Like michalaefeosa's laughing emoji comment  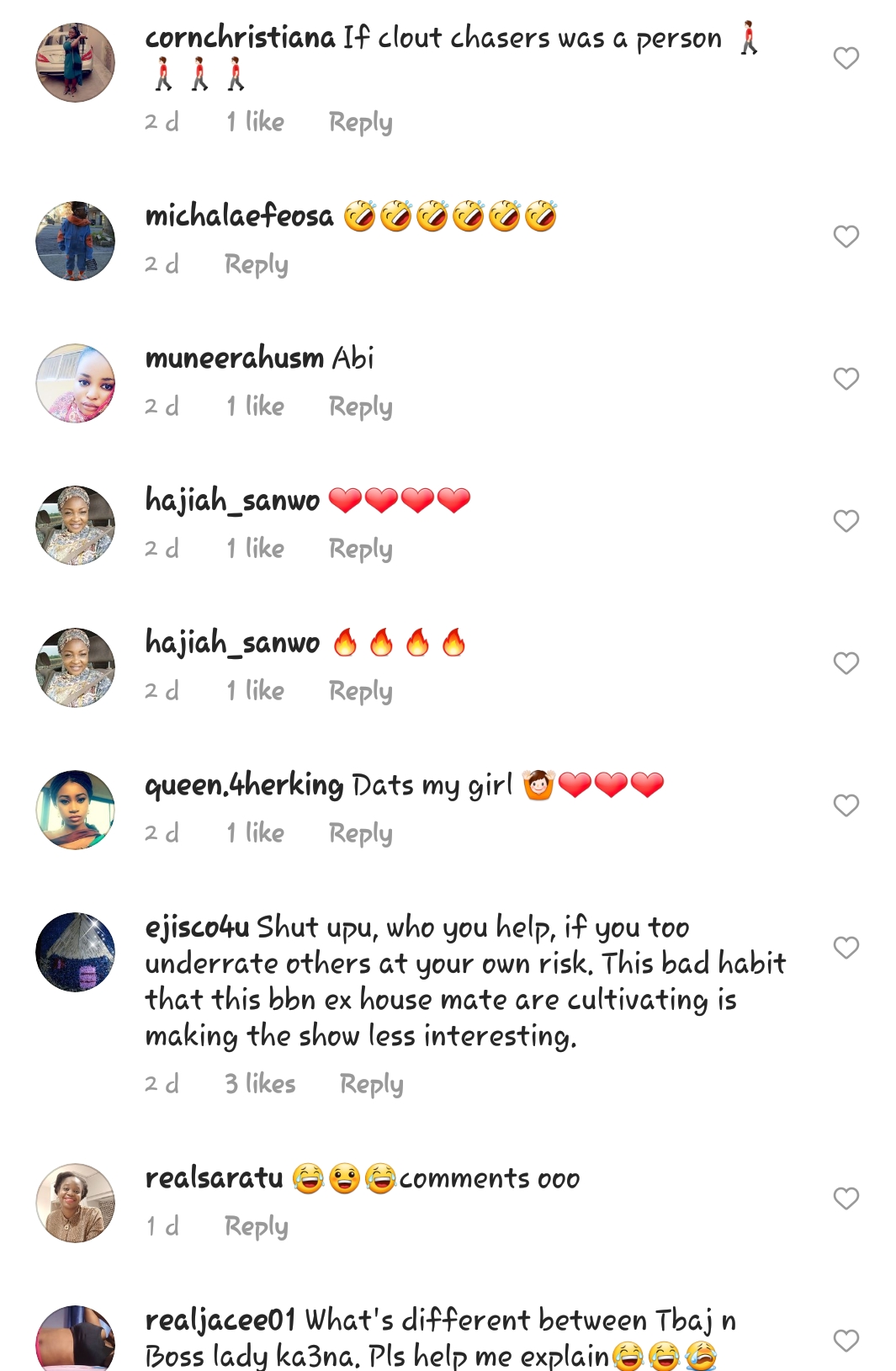(846, 236)
